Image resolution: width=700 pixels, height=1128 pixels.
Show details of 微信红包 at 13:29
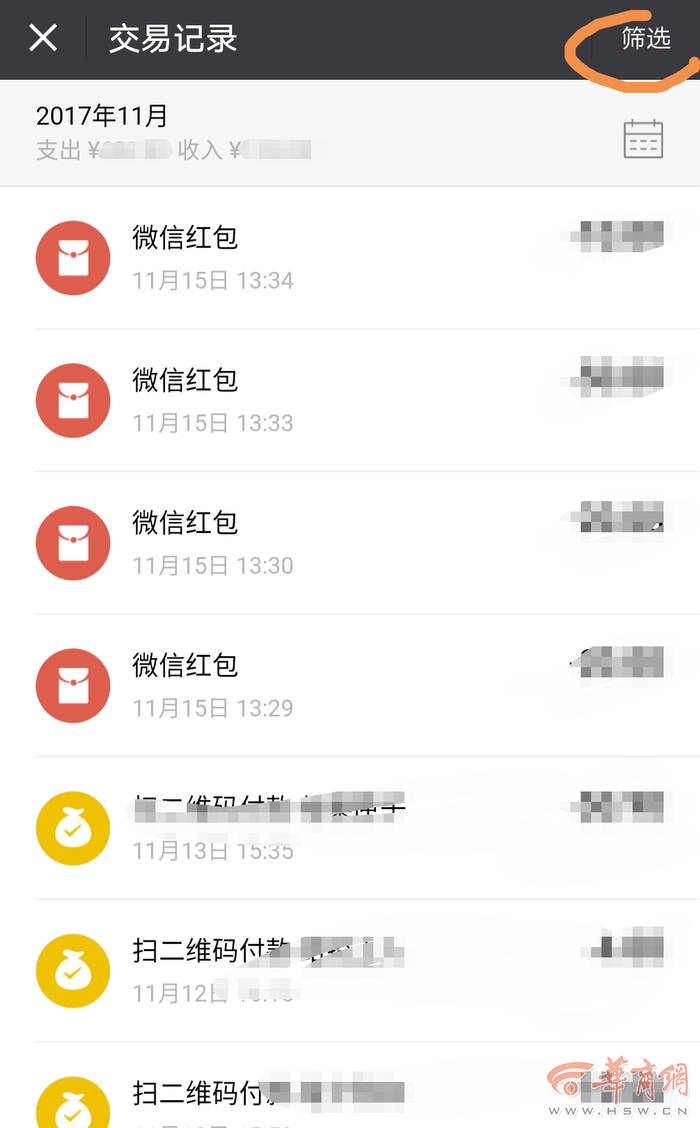350,686
